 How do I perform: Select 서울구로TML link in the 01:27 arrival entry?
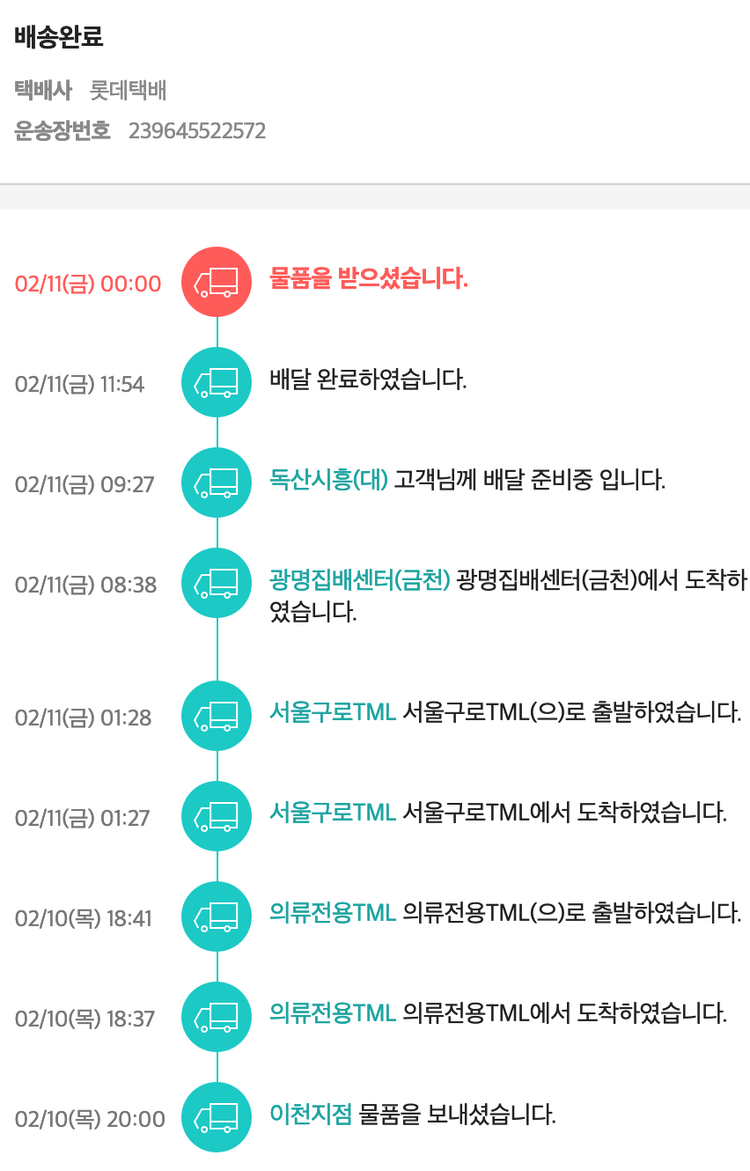333,813
